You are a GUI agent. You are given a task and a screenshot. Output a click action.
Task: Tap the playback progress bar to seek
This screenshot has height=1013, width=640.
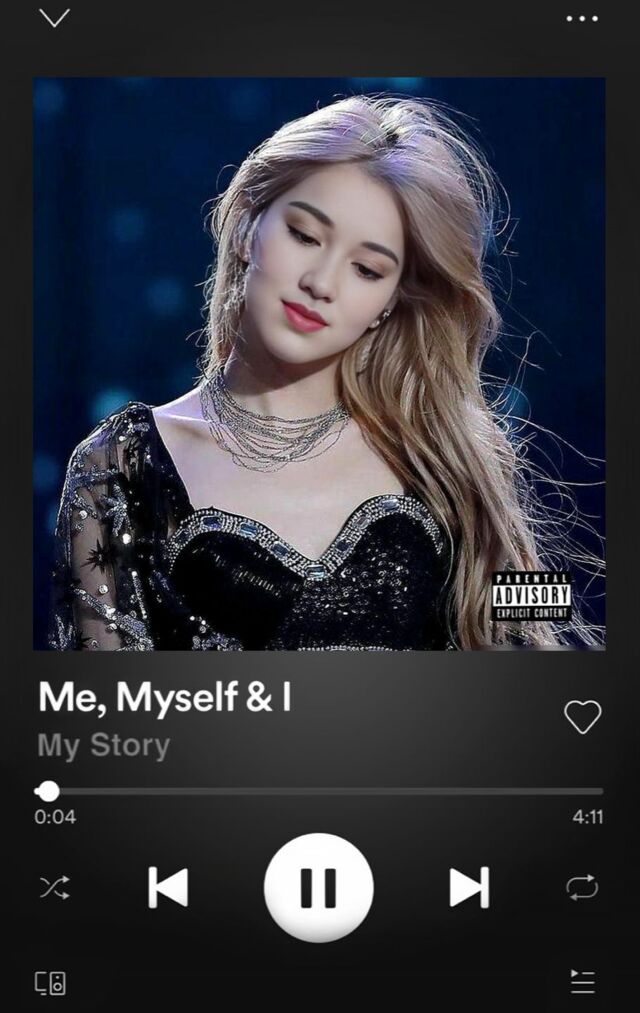(320, 791)
